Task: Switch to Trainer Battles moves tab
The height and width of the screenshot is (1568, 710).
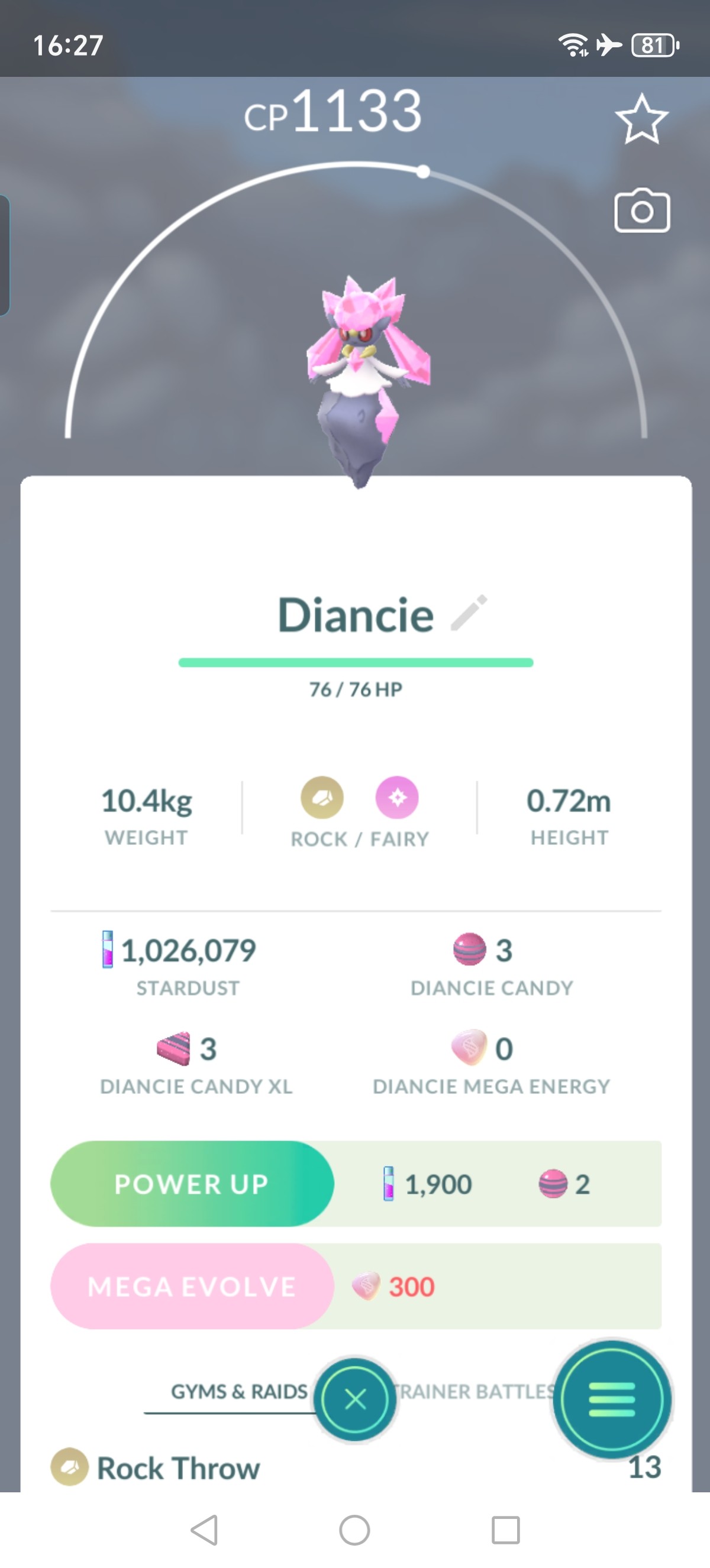Action: coord(475,1391)
